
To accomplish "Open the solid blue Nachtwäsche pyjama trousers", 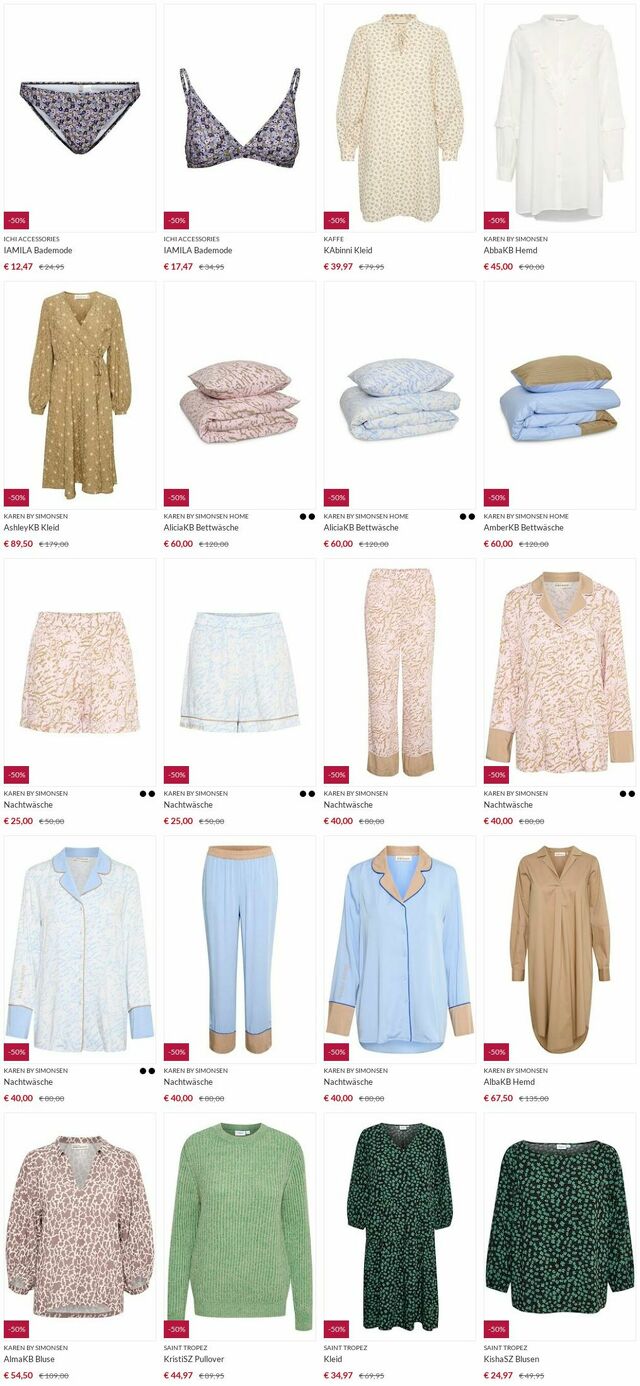I will pyautogui.click(x=239, y=949).
